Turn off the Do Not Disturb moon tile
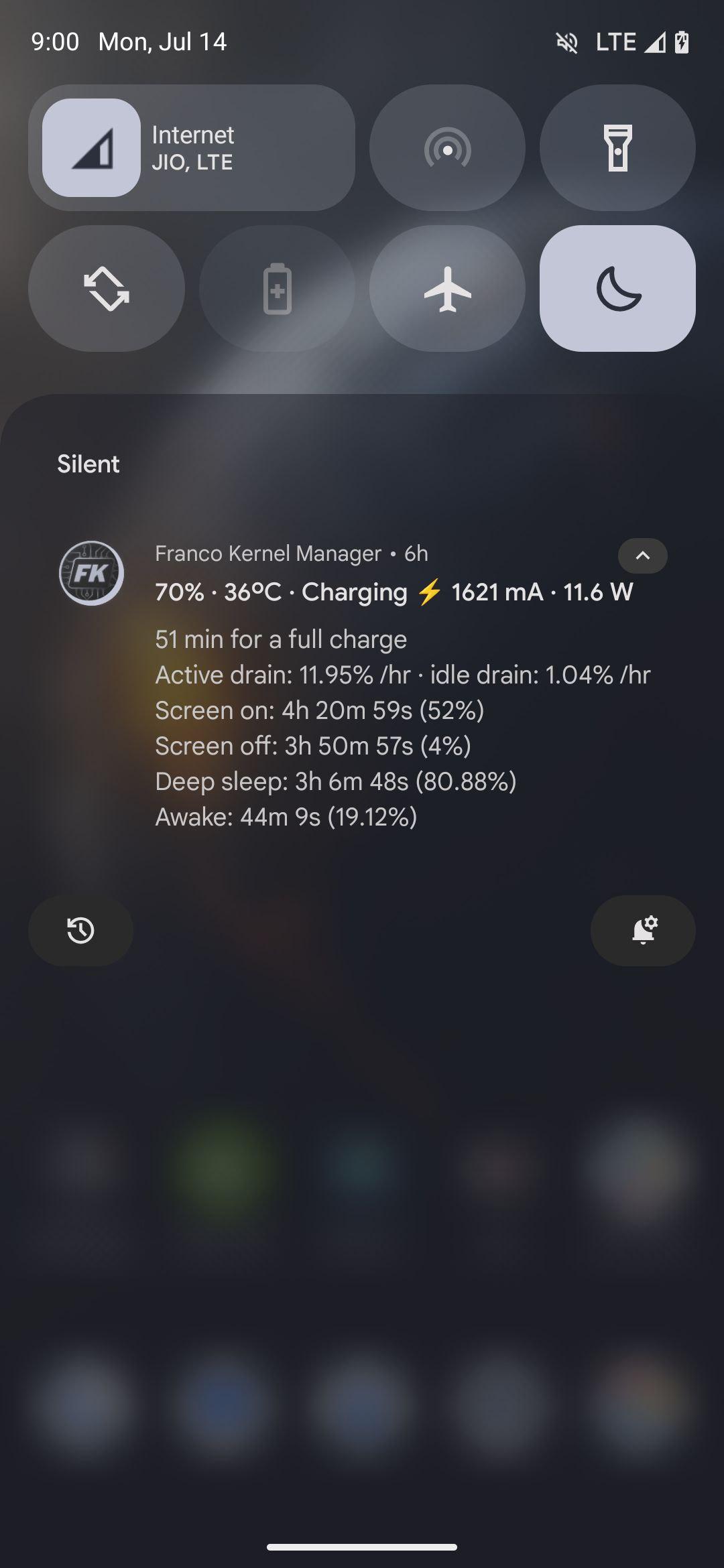Viewport: 724px width, 1568px height. tap(617, 289)
